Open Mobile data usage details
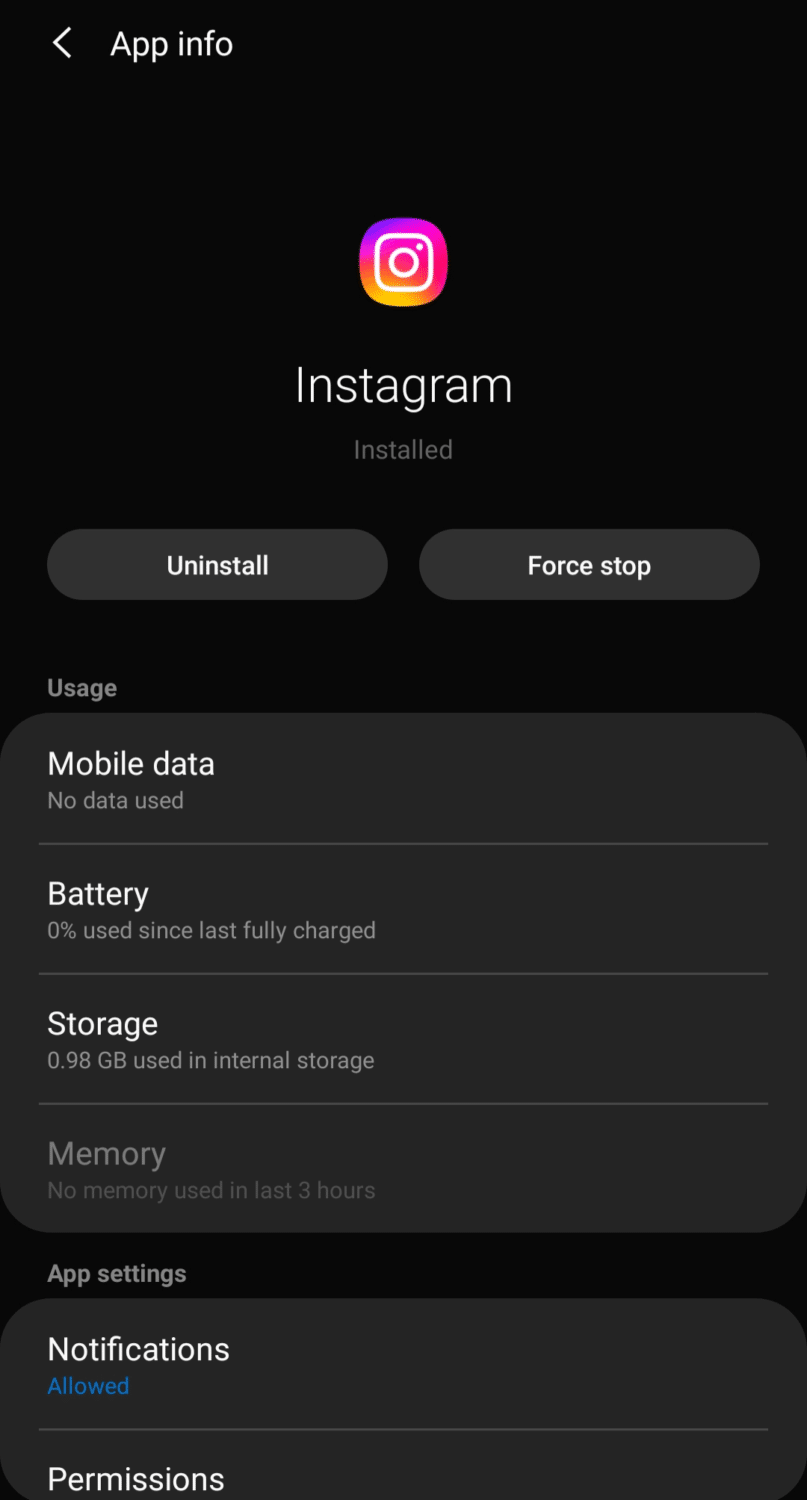807x1500 pixels. click(403, 779)
